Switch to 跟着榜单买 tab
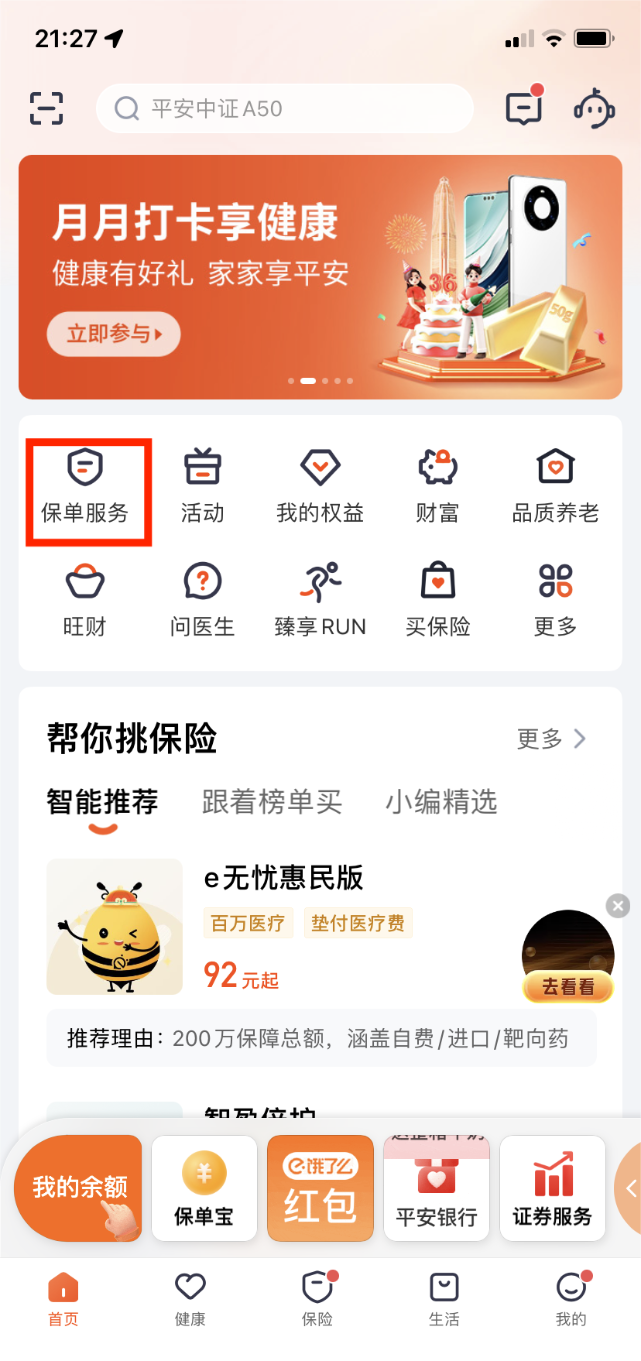 pyautogui.click(x=272, y=801)
